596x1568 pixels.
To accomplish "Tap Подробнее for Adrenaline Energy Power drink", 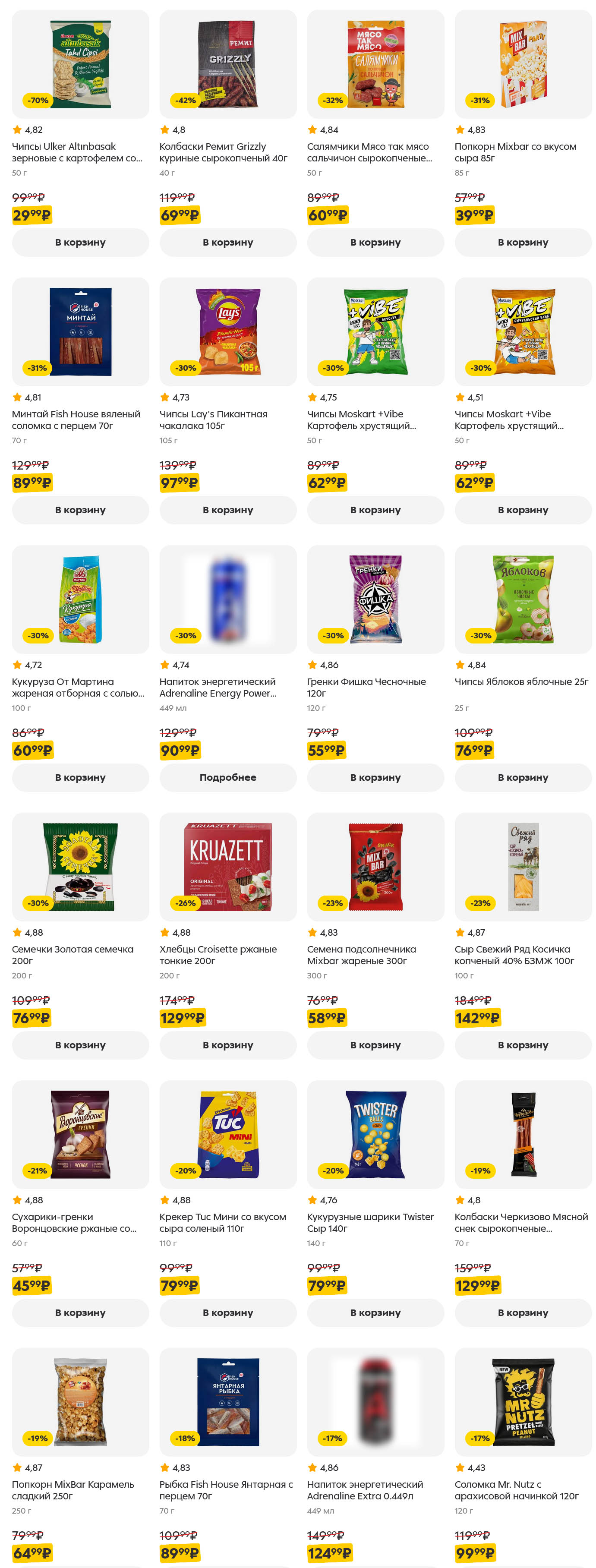I will pos(228,777).
